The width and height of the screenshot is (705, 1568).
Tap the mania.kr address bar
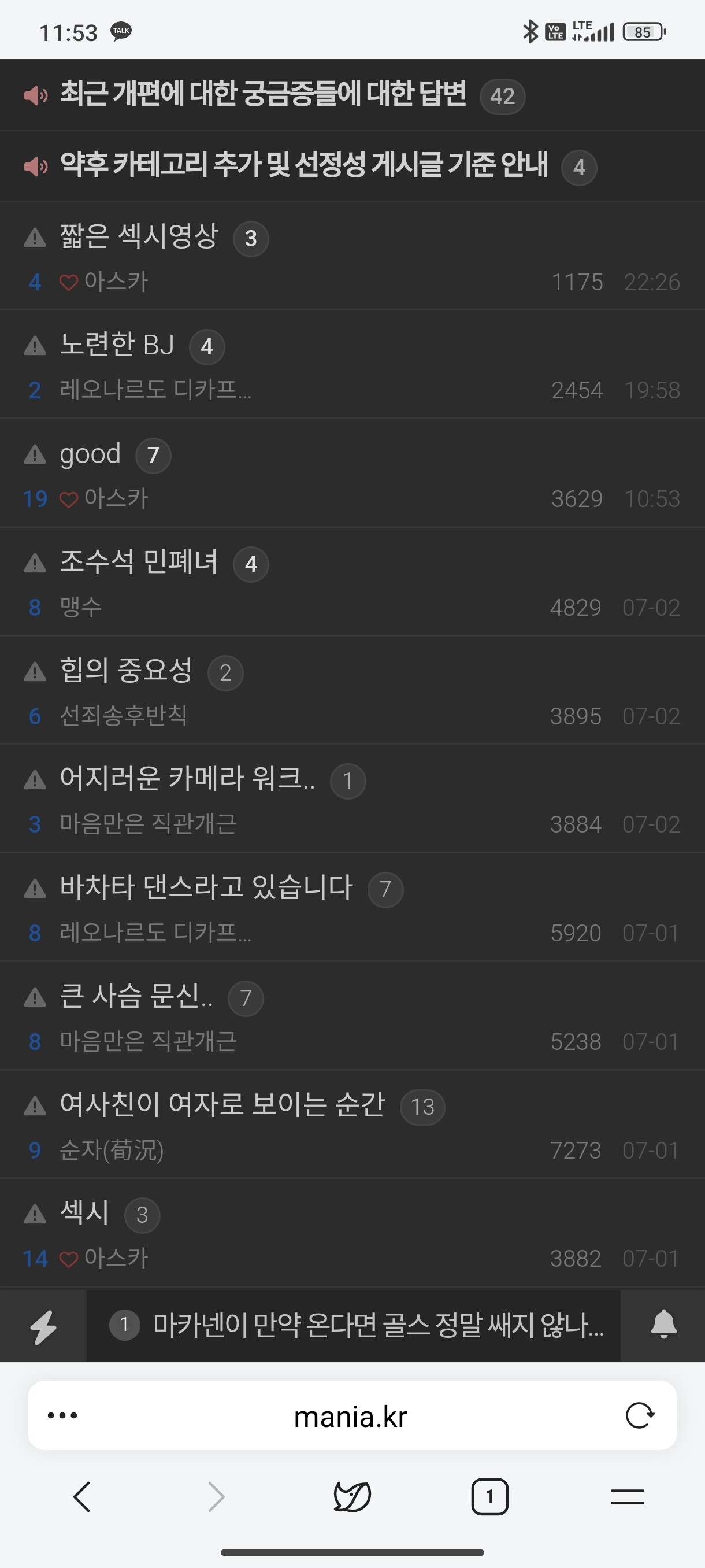click(x=350, y=1417)
